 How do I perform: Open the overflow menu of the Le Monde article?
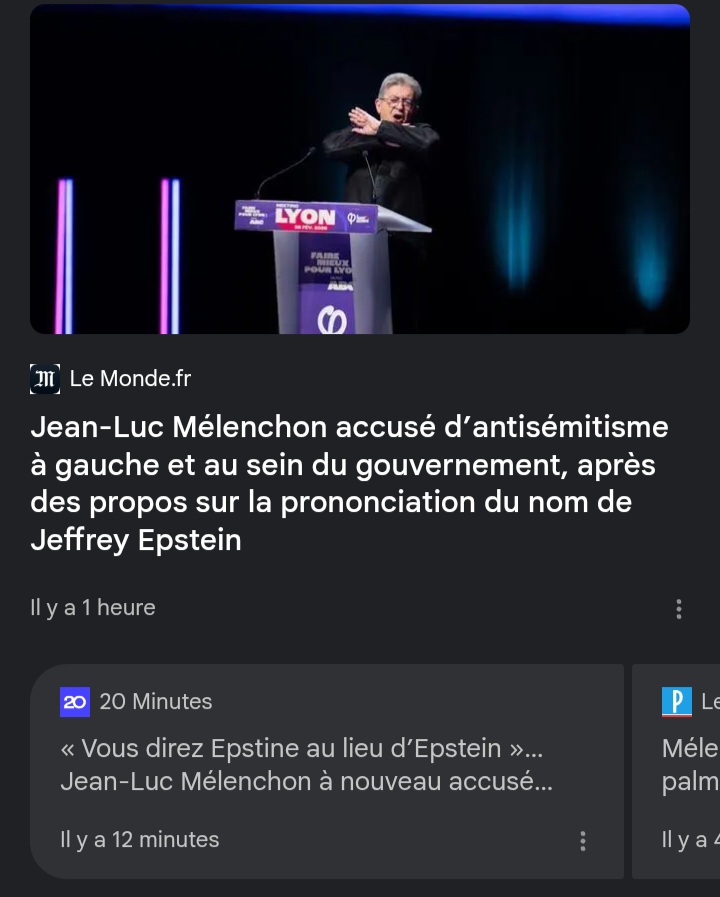679,609
